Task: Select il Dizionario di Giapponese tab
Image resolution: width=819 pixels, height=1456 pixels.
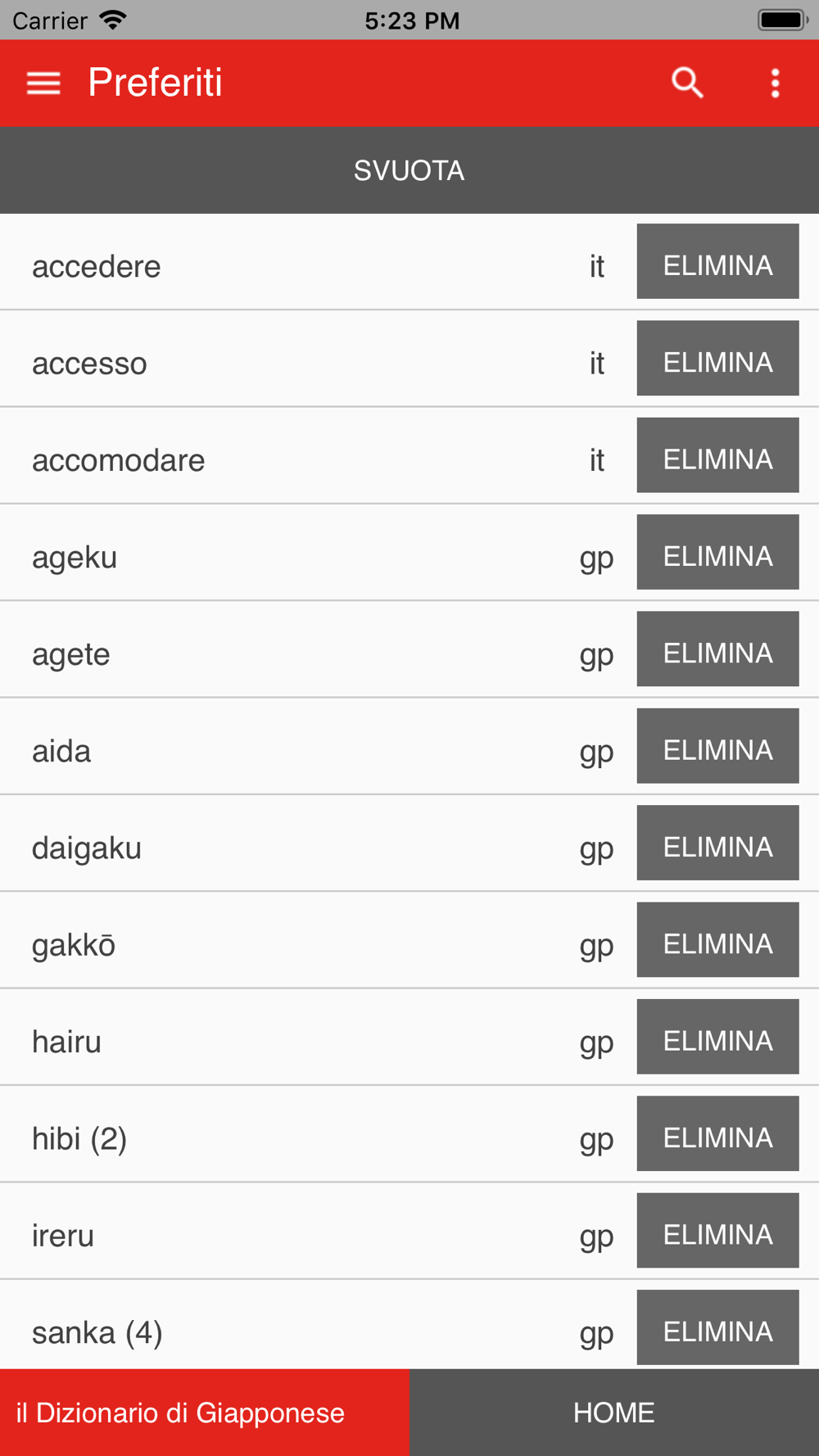Action: (205, 1413)
